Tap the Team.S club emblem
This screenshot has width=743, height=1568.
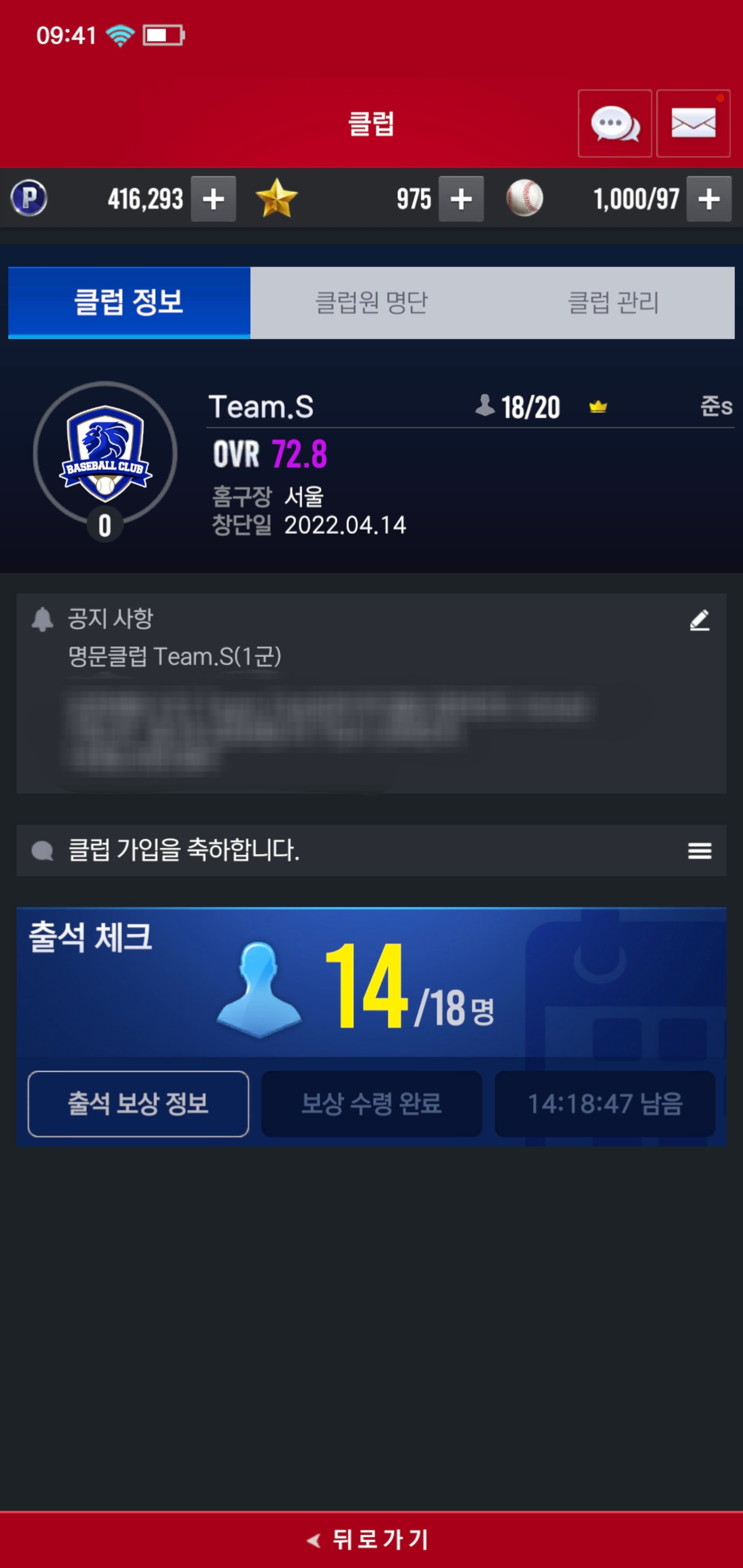click(x=105, y=453)
